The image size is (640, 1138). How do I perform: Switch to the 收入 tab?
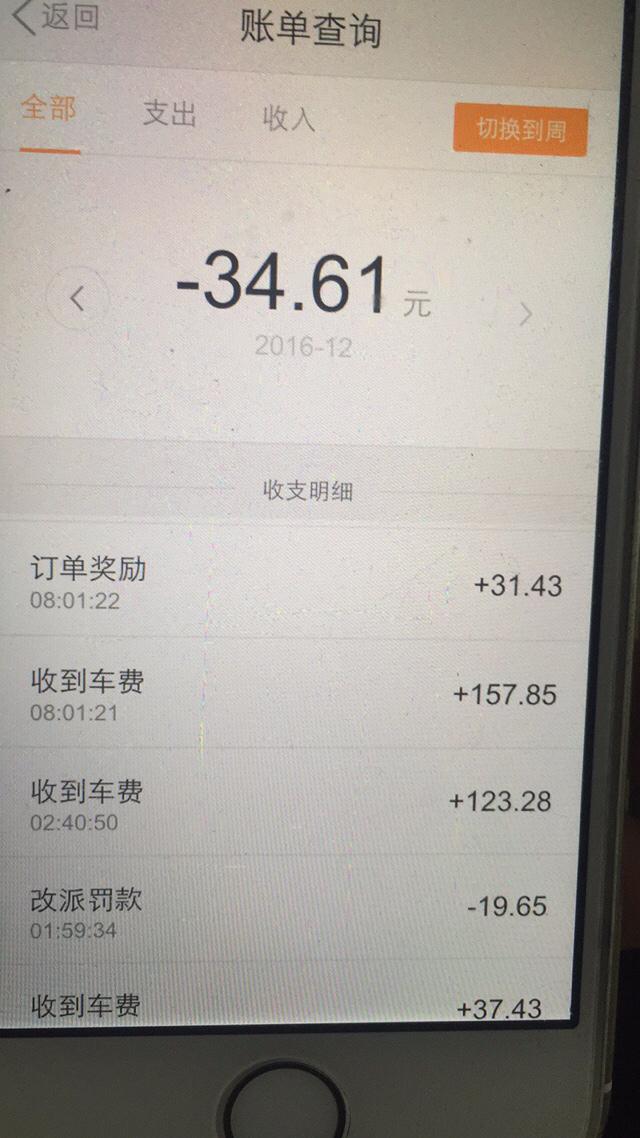(x=288, y=118)
